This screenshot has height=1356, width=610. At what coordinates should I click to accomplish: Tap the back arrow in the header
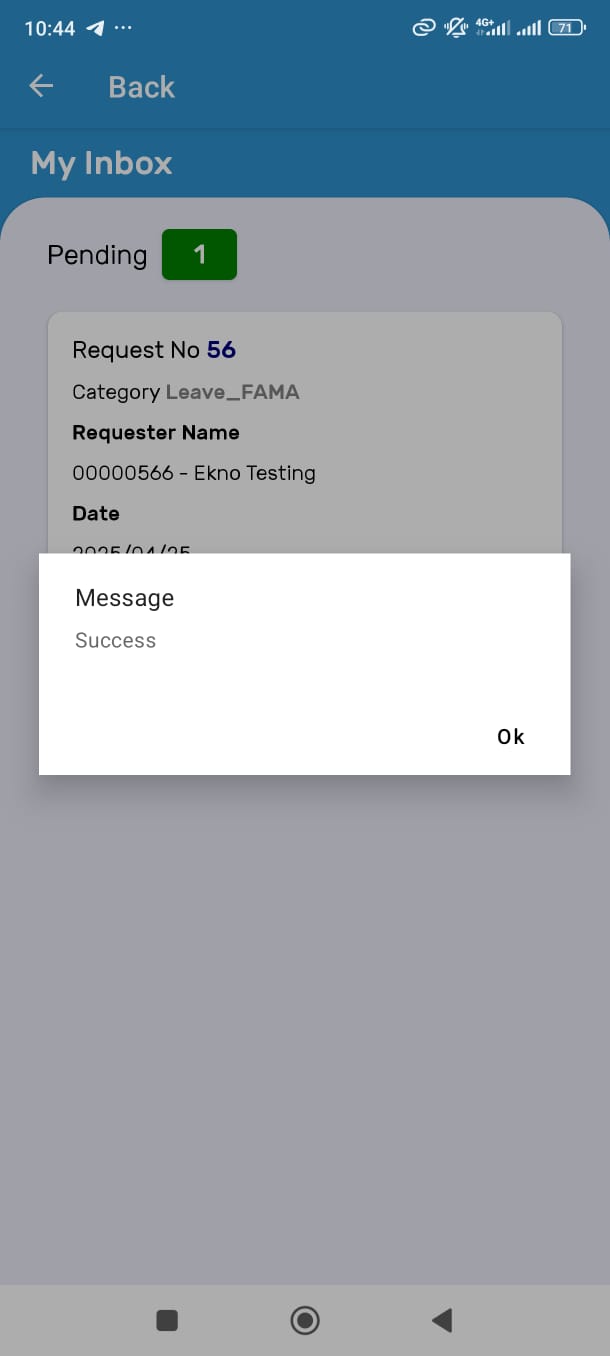coord(41,86)
